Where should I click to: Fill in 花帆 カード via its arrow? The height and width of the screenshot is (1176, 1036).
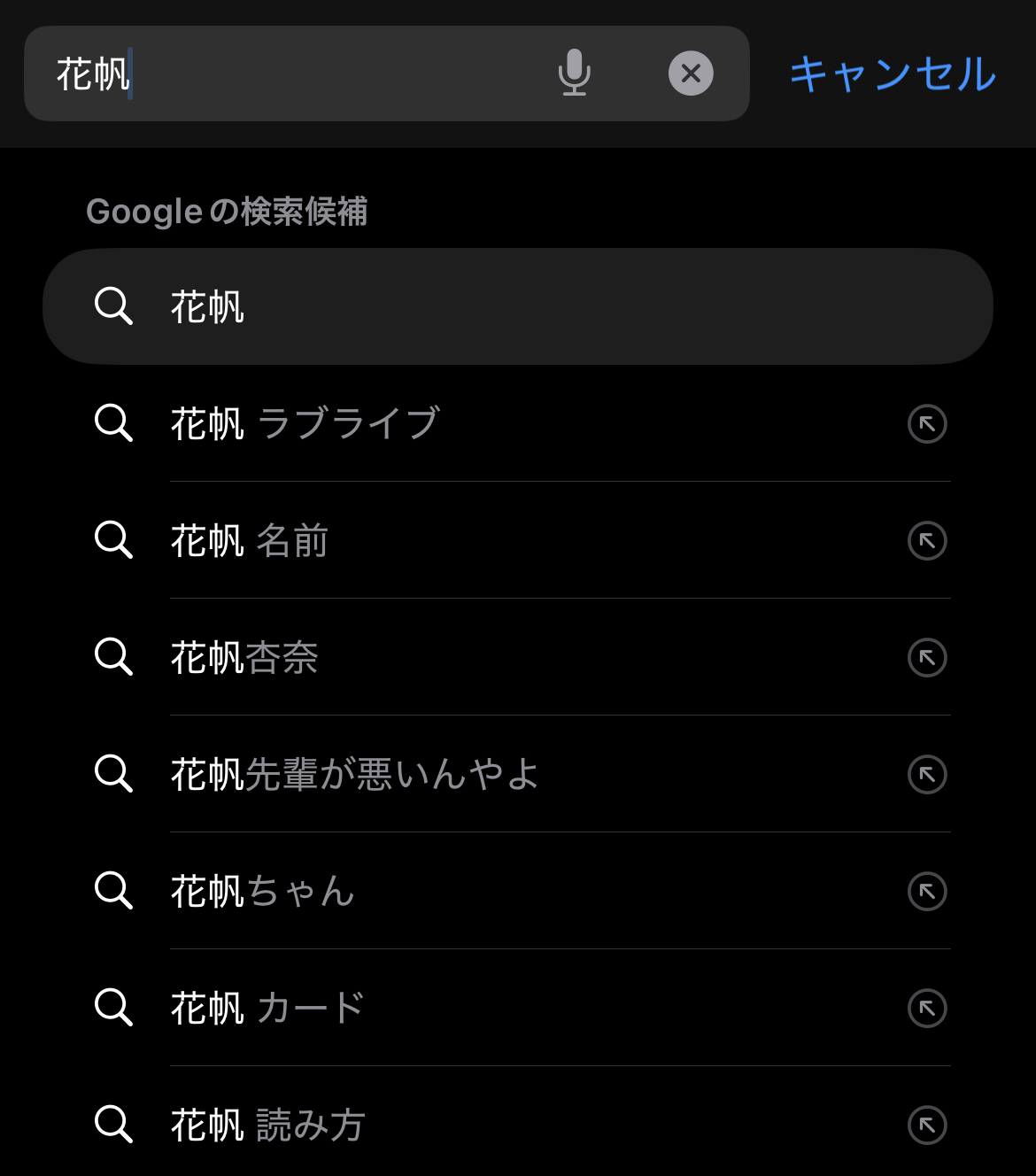tap(927, 1008)
